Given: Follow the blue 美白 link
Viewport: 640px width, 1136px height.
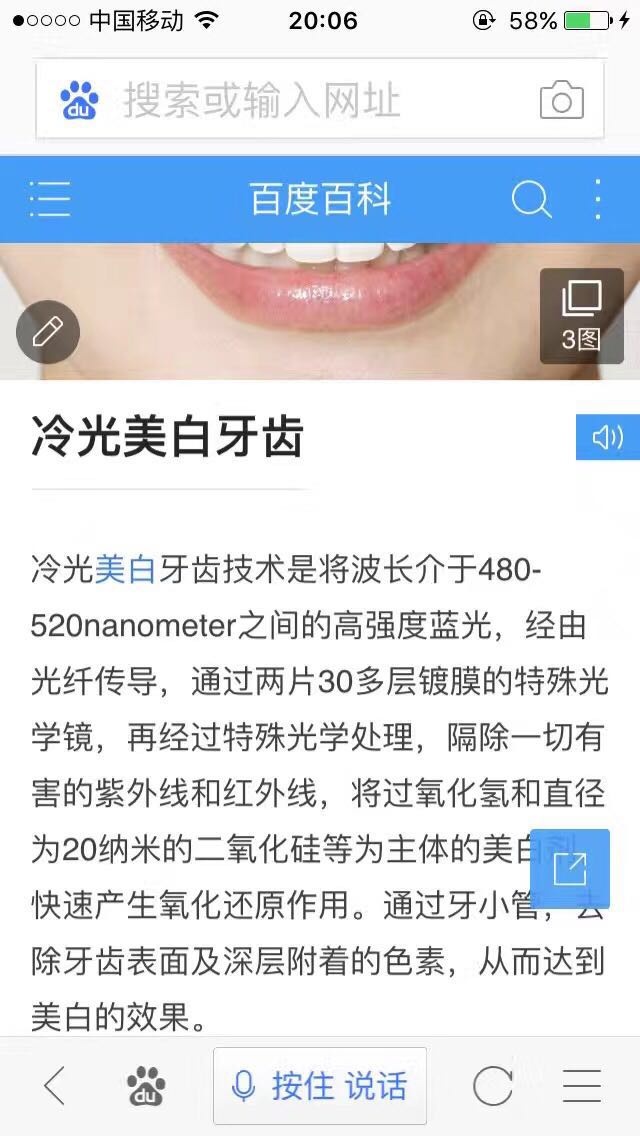Looking at the screenshot, I should [x=125, y=569].
